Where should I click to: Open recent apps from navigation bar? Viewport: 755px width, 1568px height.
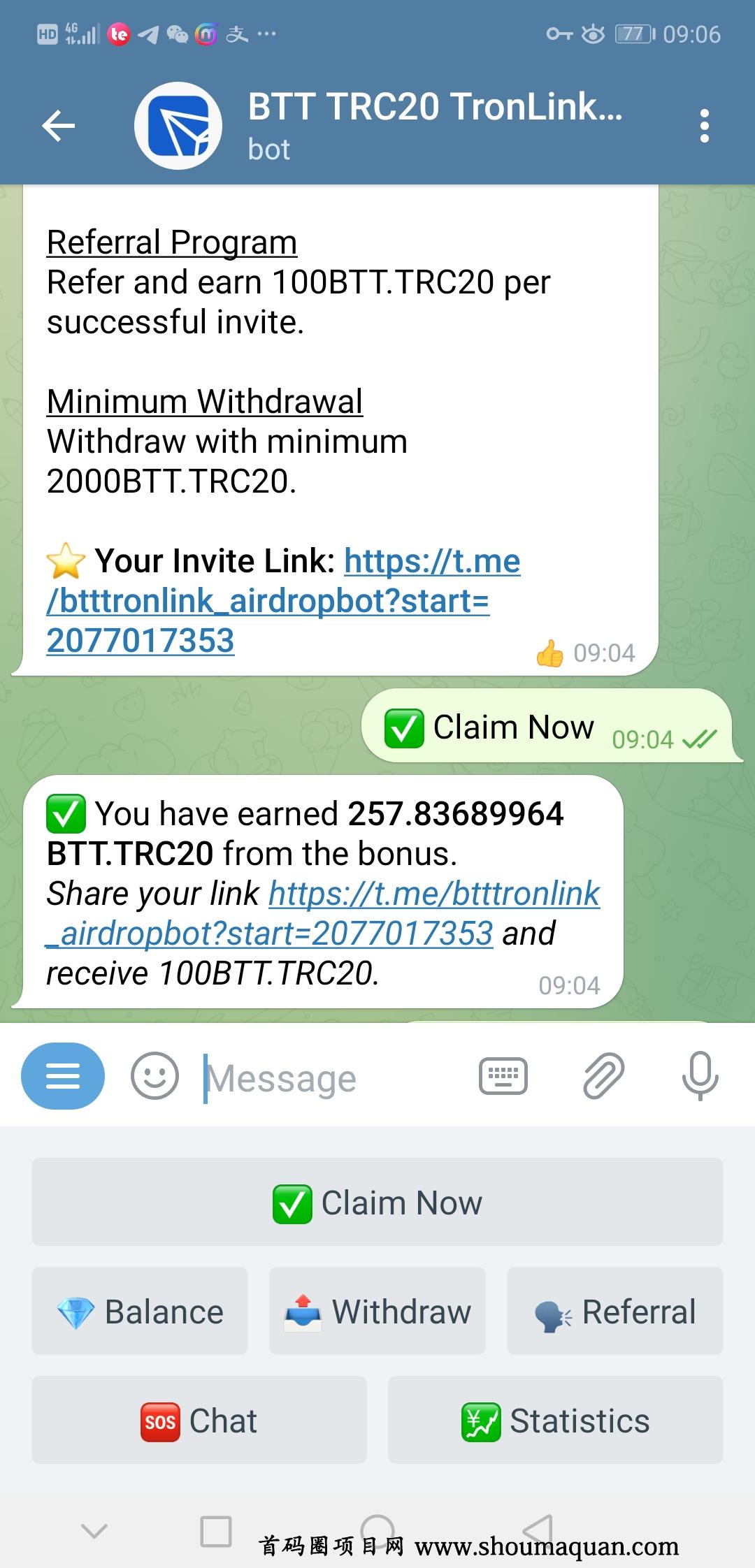click(216, 1532)
